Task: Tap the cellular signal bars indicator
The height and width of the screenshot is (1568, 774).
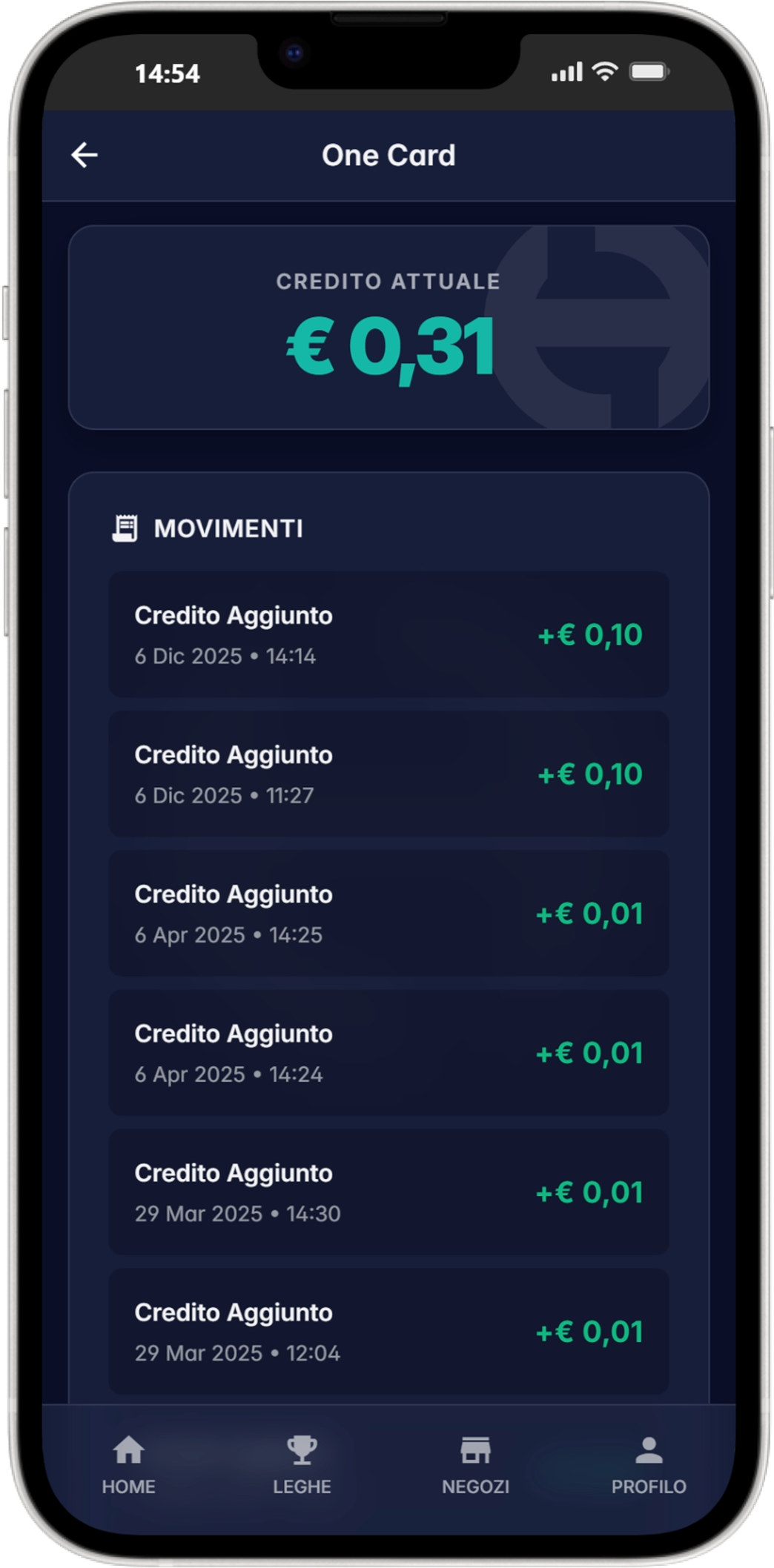Action: tap(567, 73)
